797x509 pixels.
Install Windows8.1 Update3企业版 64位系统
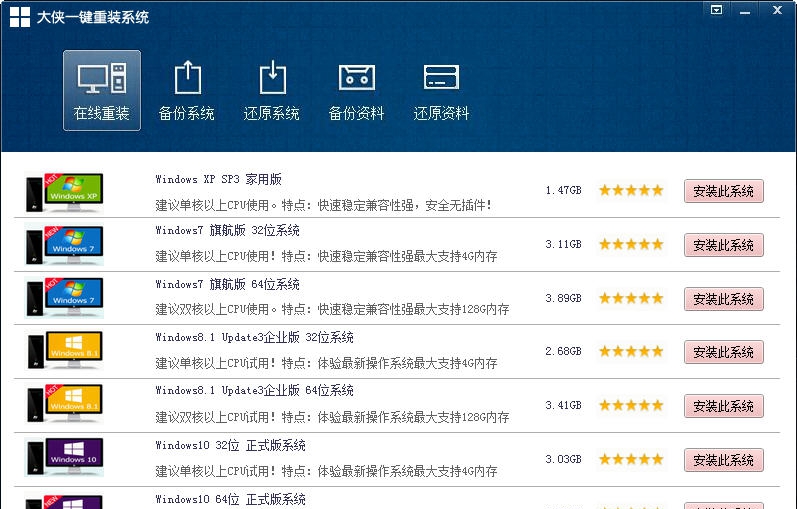723,406
